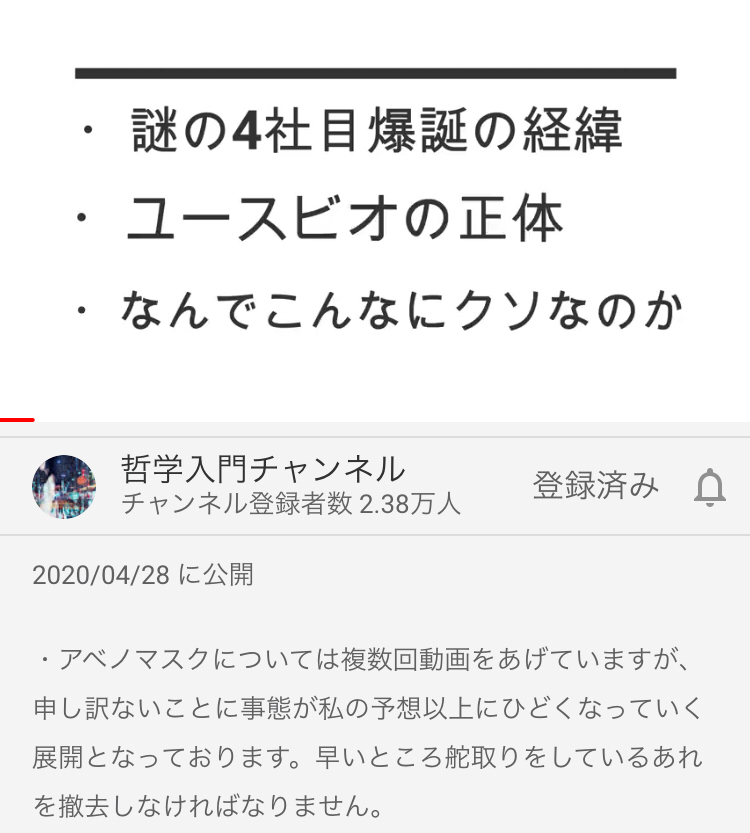Open the 哲学入門チャンネル channel name
Screen dimensions: 750x833
263,469
